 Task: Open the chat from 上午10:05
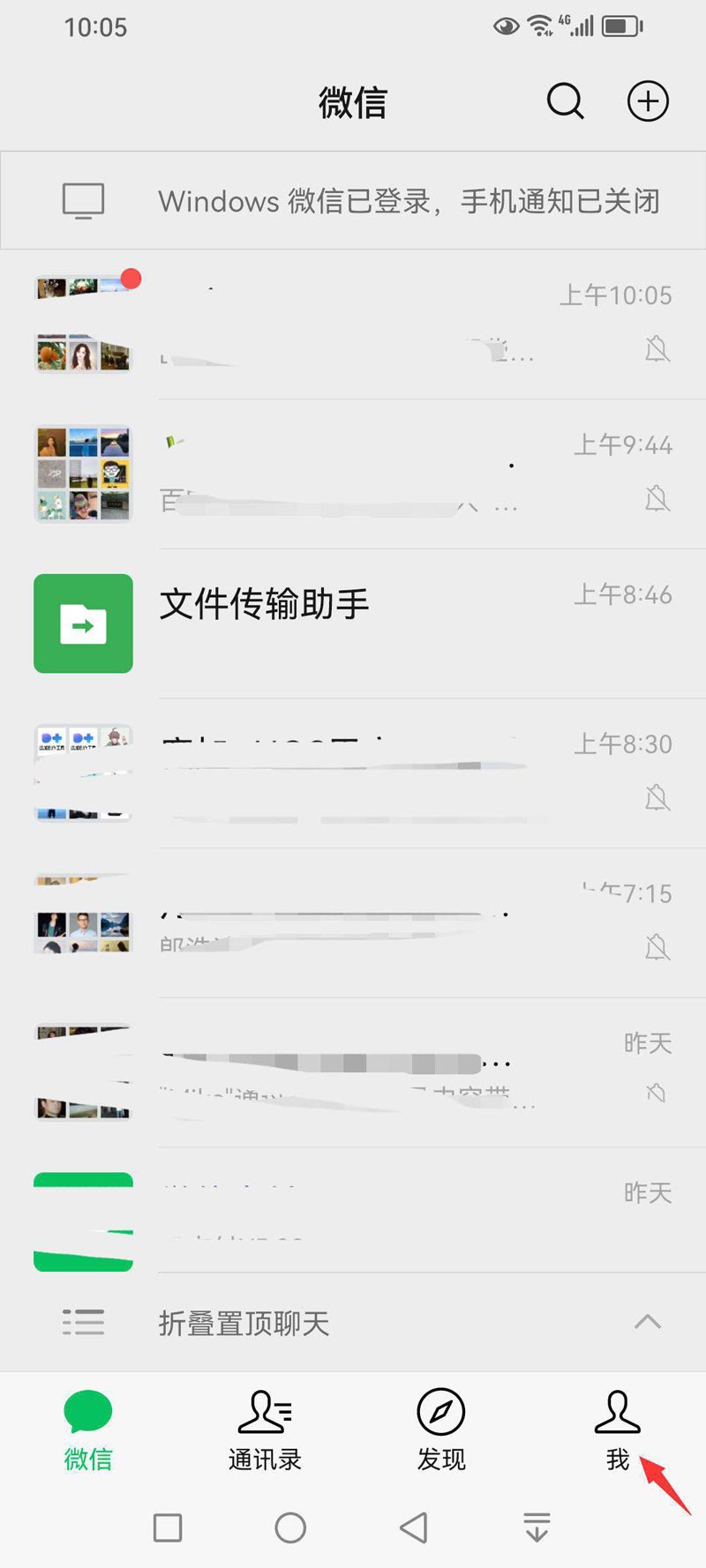click(x=353, y=324)
